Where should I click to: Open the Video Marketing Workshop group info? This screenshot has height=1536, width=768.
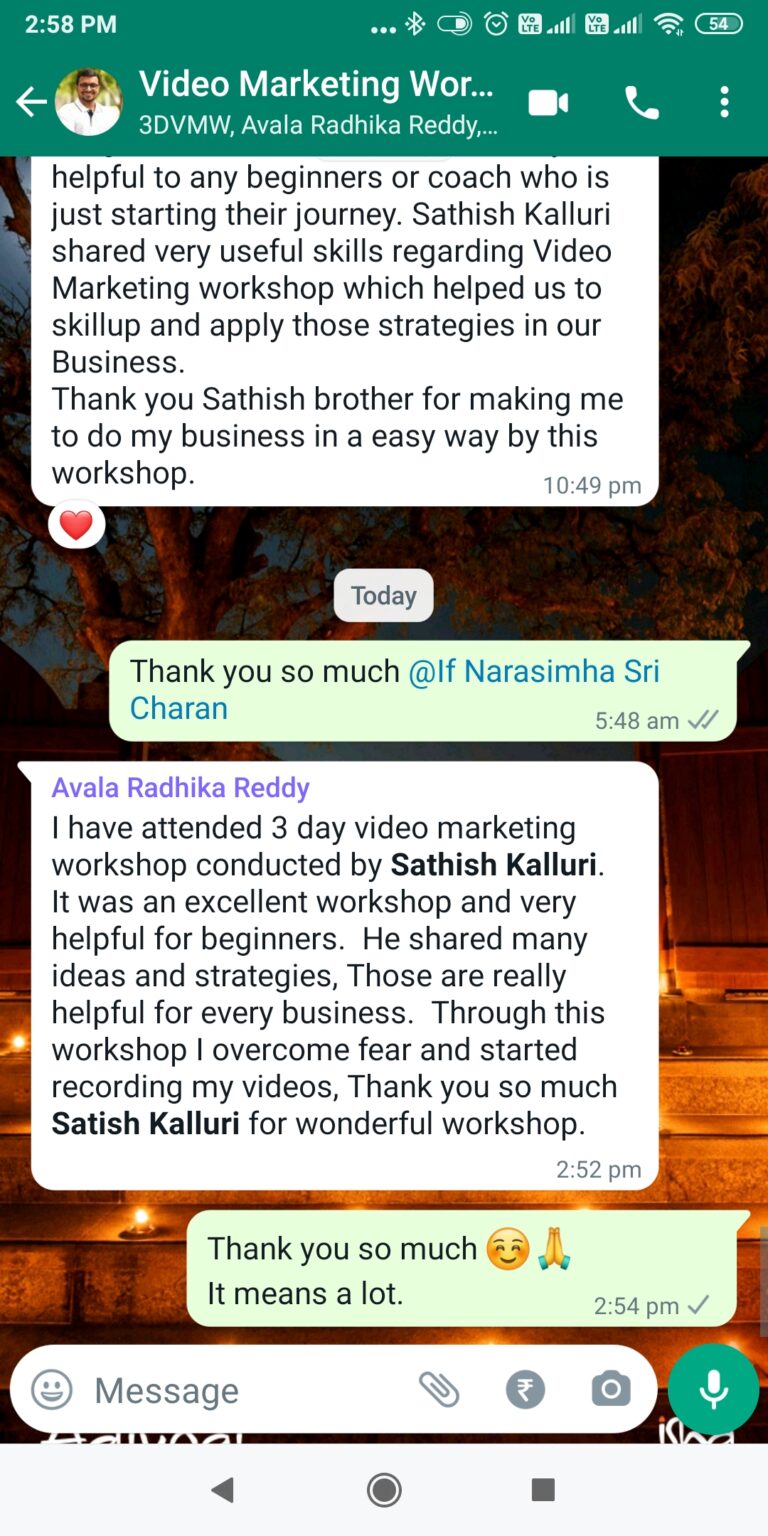click(x=317, y=102)
